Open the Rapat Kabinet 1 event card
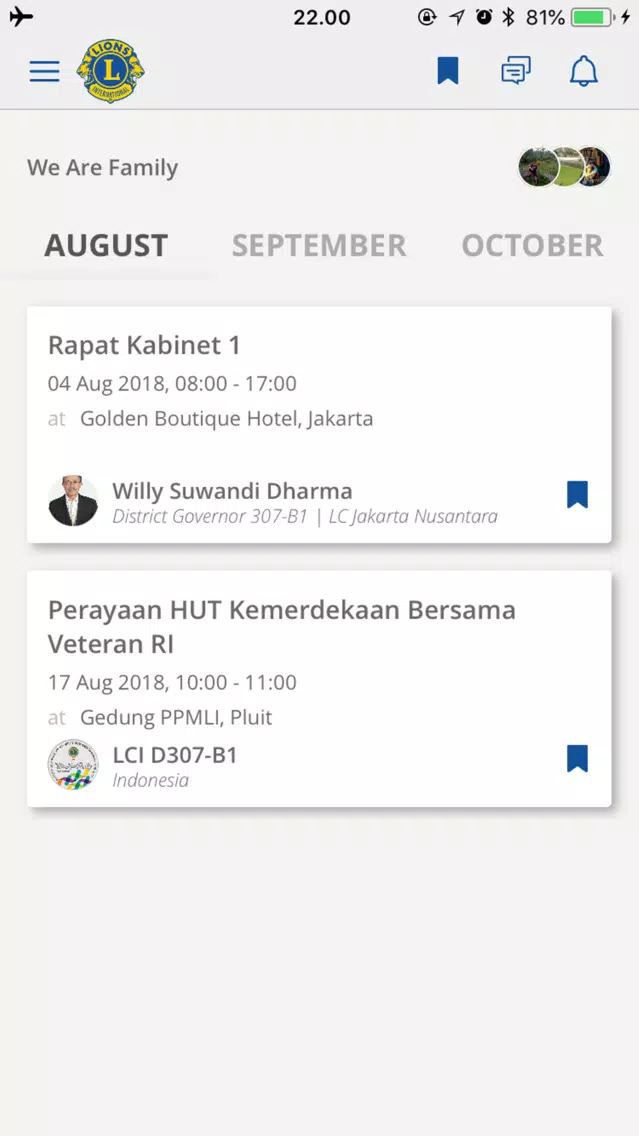Screen dimensions: 639x1136 pos(320,425)
